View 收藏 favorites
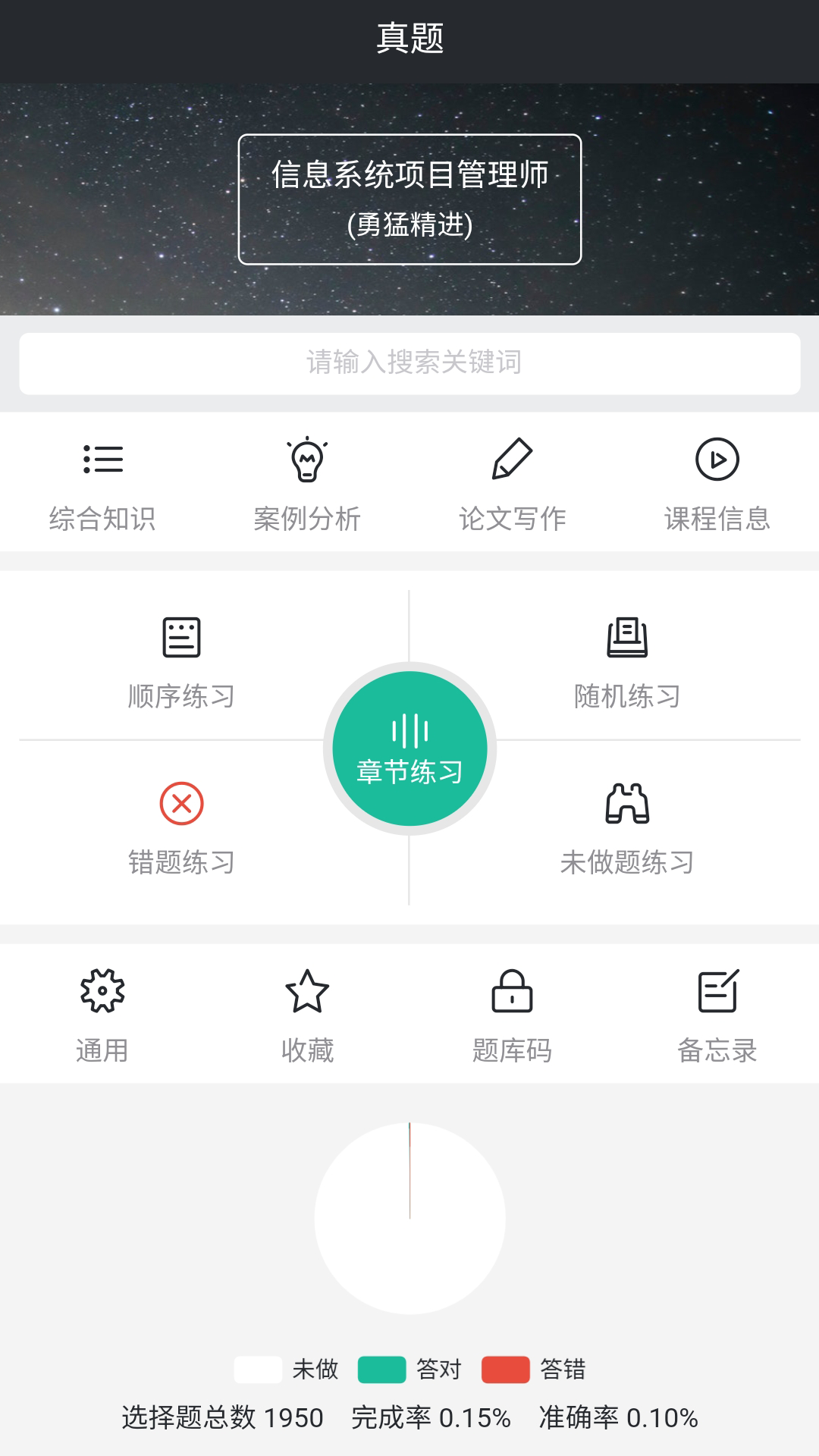 coord(307,1015)
